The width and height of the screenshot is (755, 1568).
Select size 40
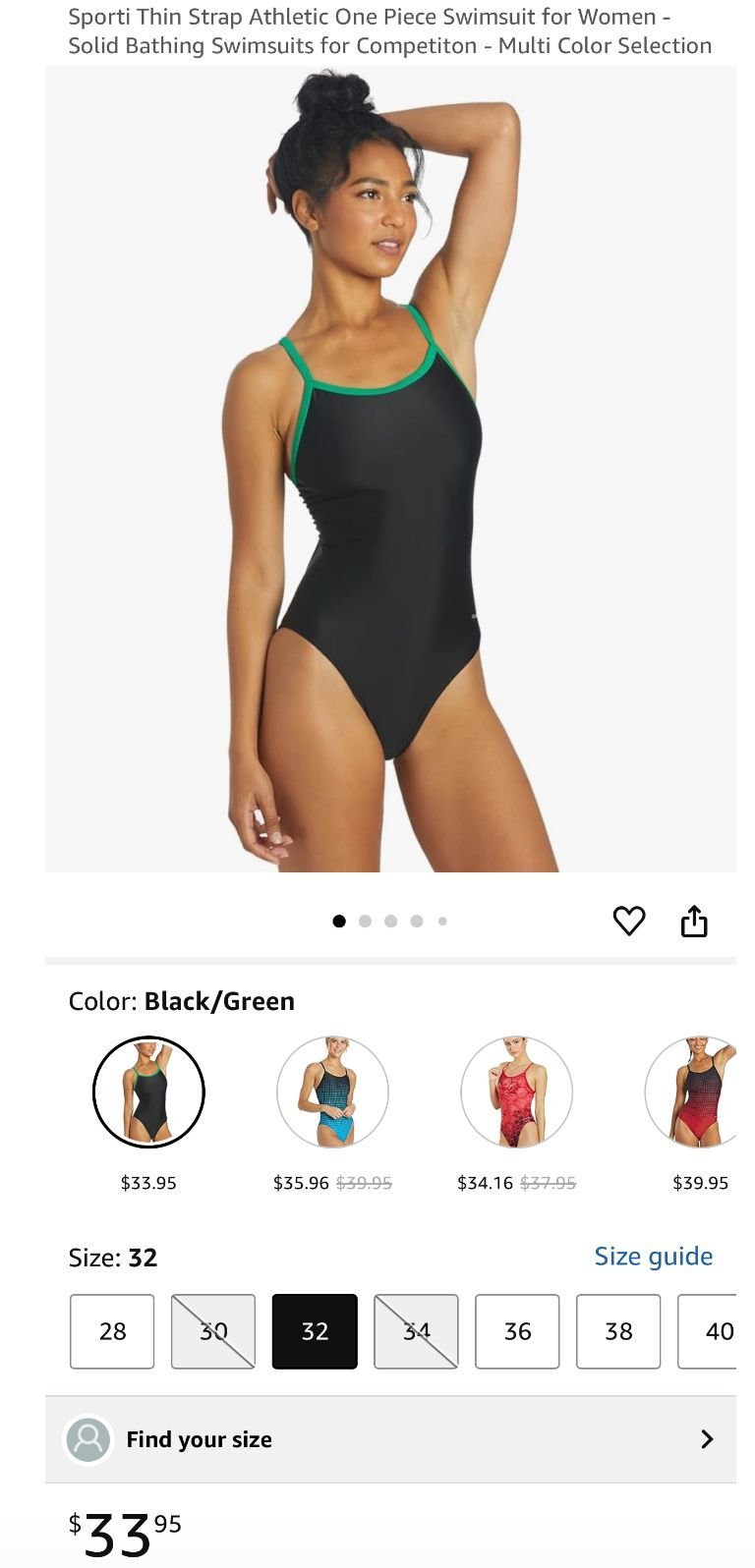708,1331
